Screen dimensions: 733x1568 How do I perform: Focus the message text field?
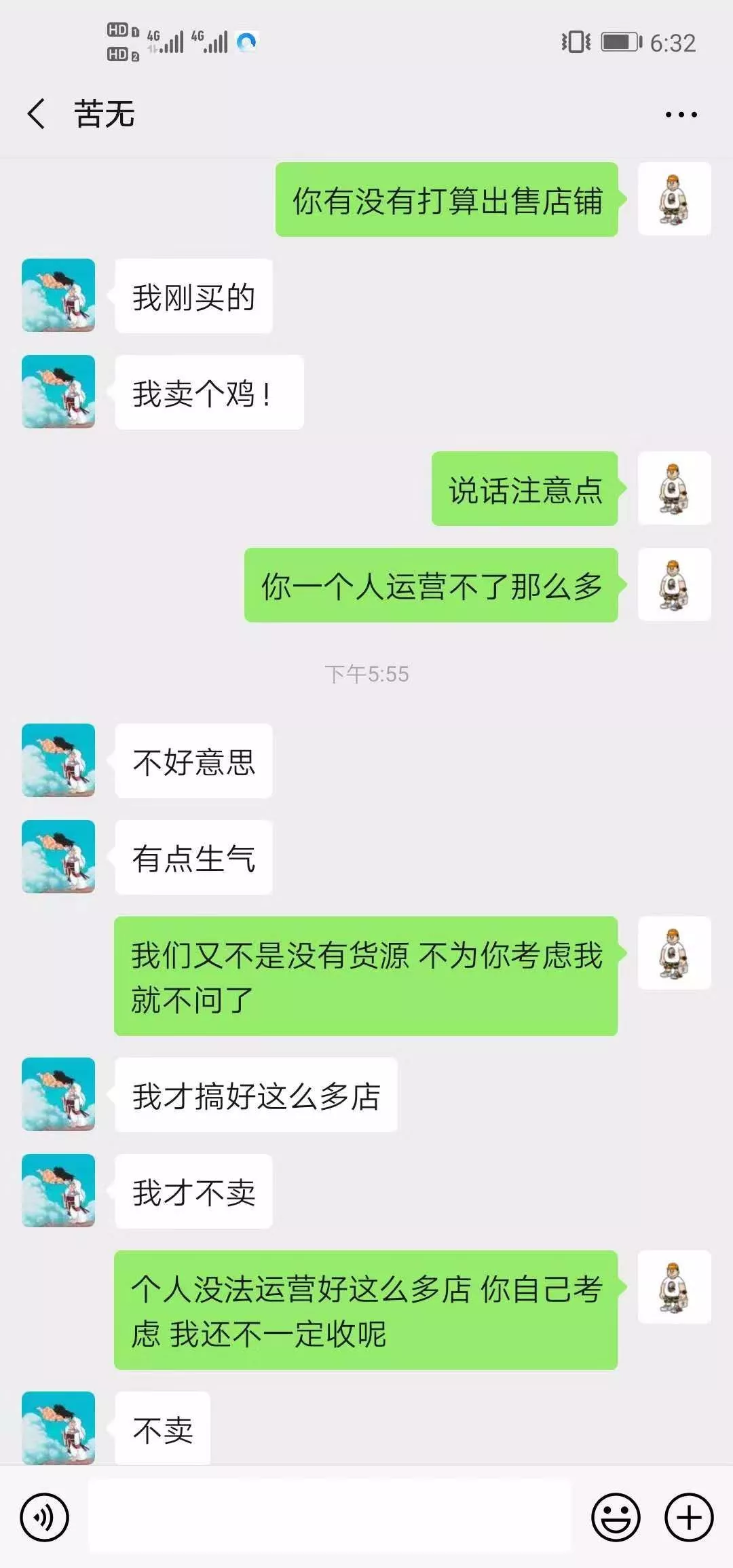[330, 1517]
